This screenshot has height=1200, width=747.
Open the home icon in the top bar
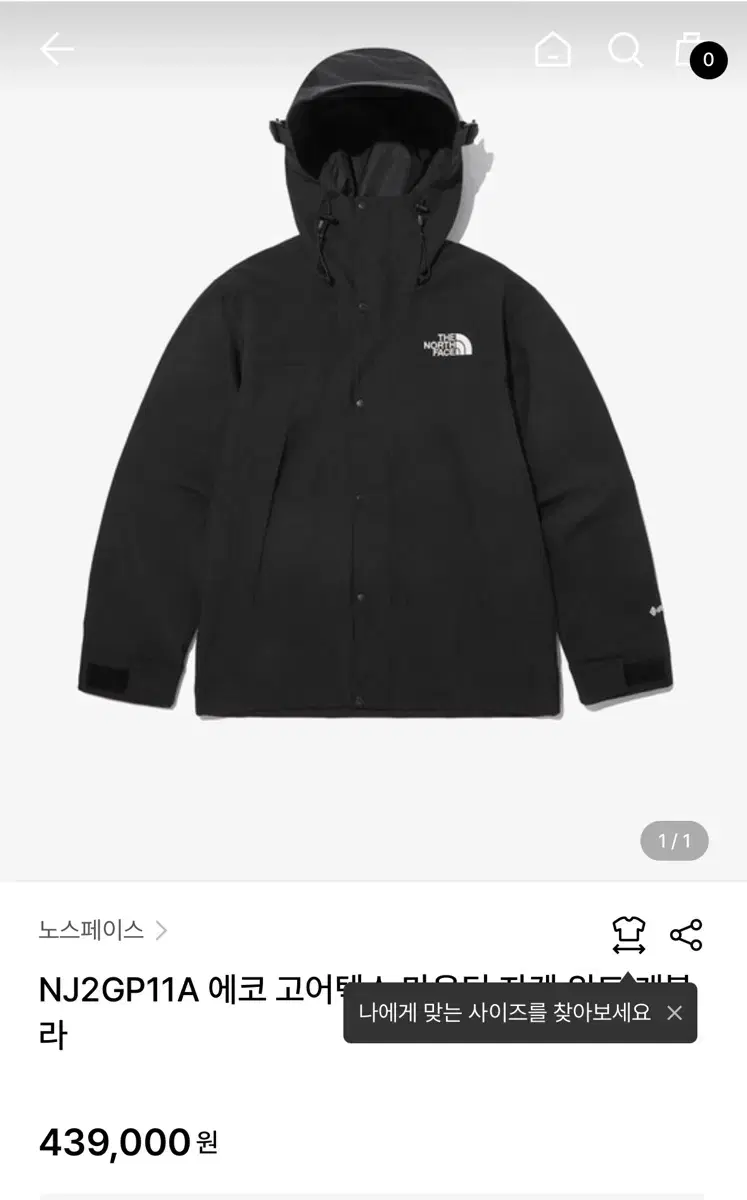click(553, 50)
